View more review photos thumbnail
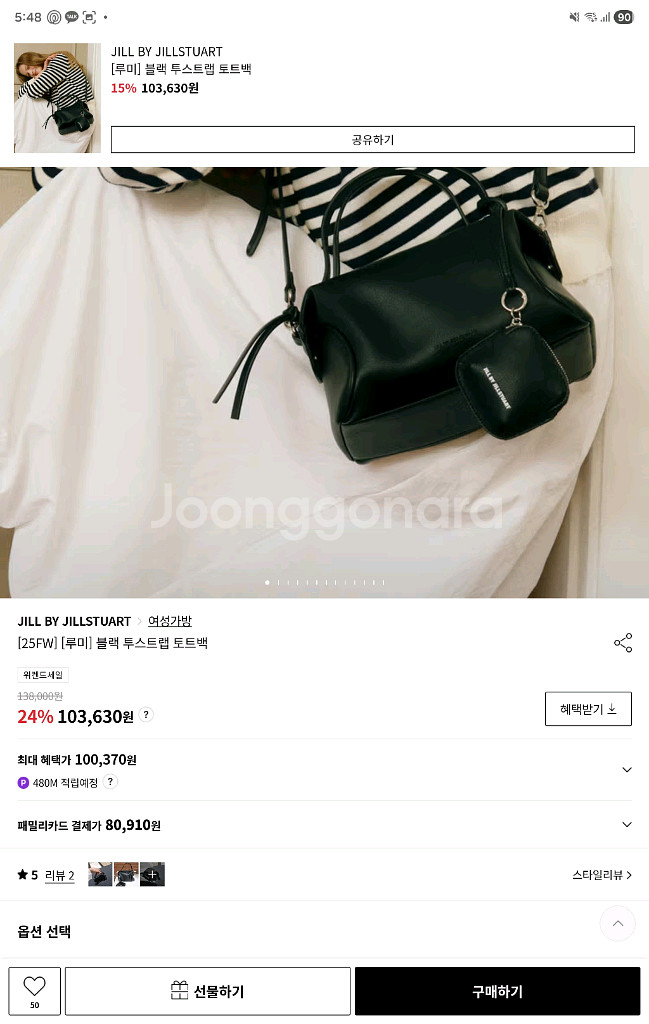The image size is (649, 1024). [x=152, y=875]
